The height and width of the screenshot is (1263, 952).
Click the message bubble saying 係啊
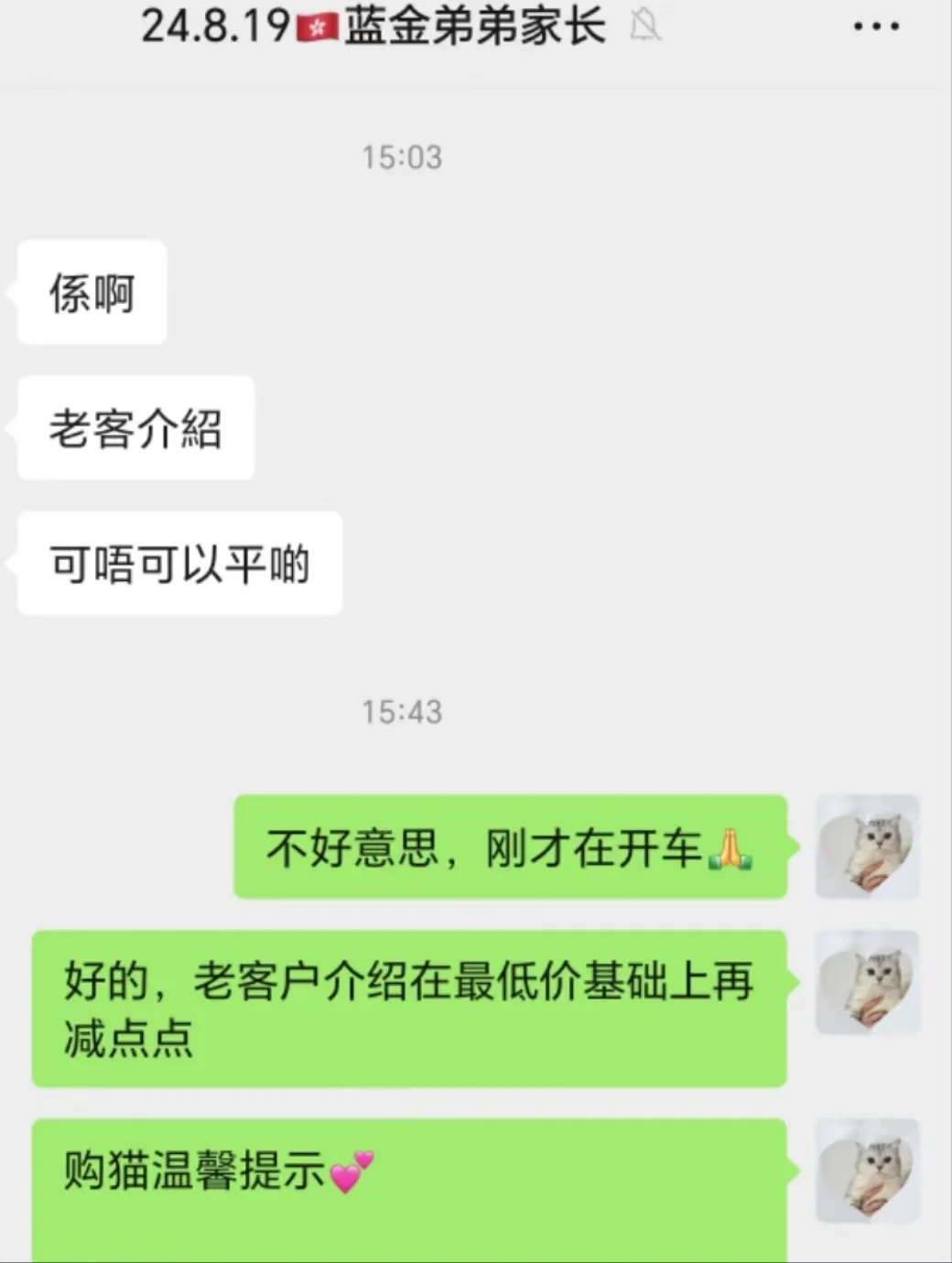click(90, 291)
